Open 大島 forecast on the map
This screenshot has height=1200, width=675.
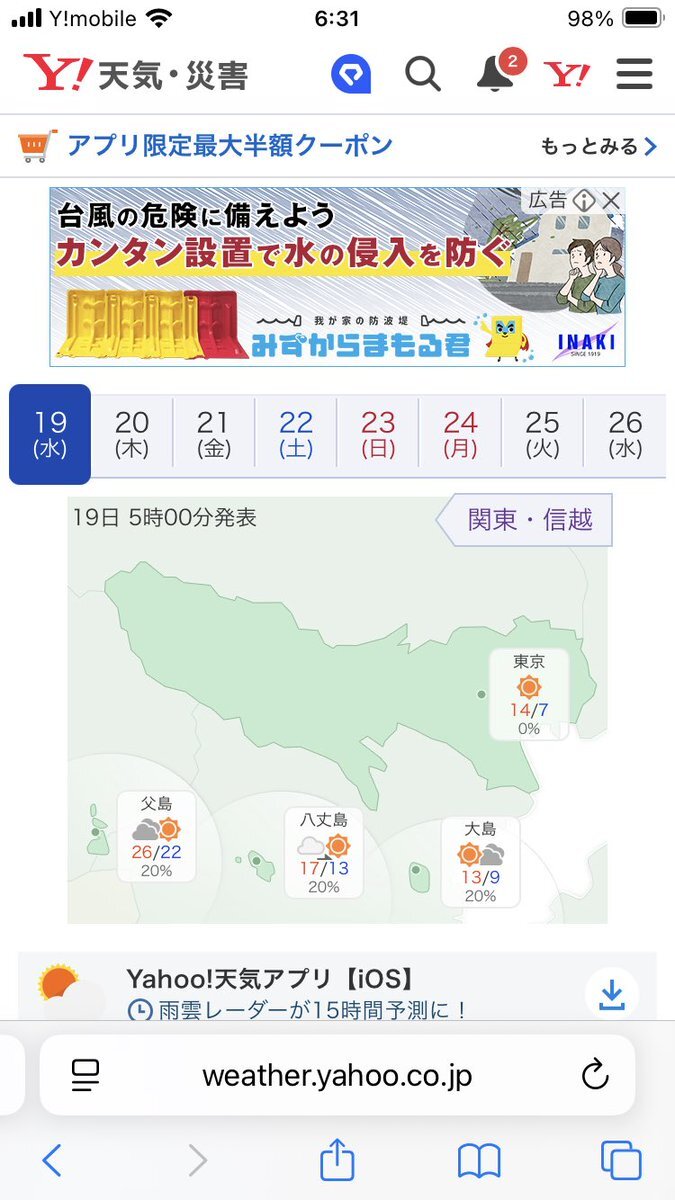[480, 862]
